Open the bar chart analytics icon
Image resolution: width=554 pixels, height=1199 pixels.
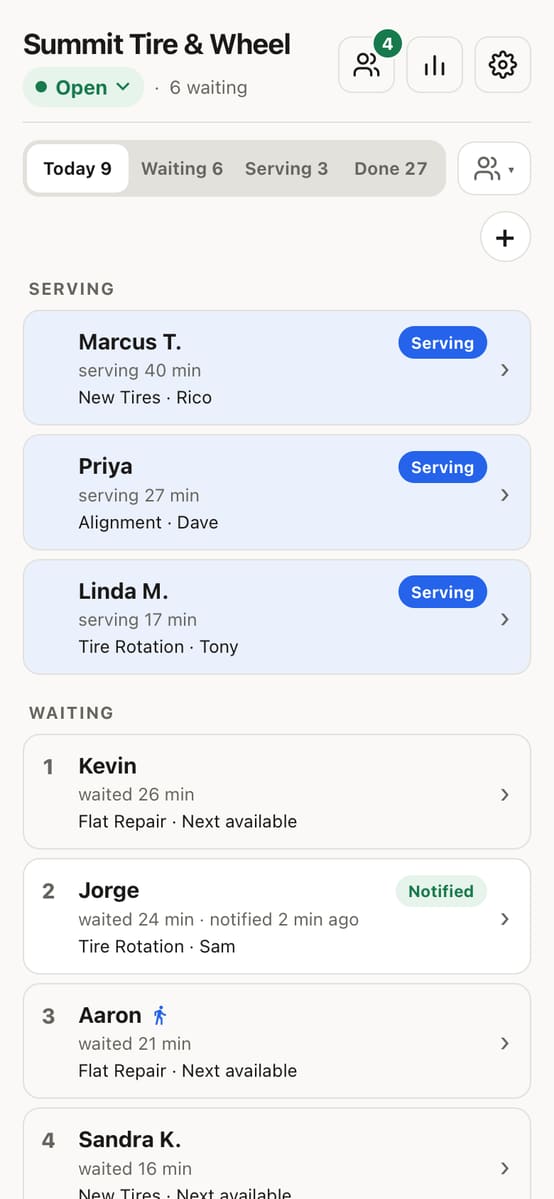click(435, 65)
